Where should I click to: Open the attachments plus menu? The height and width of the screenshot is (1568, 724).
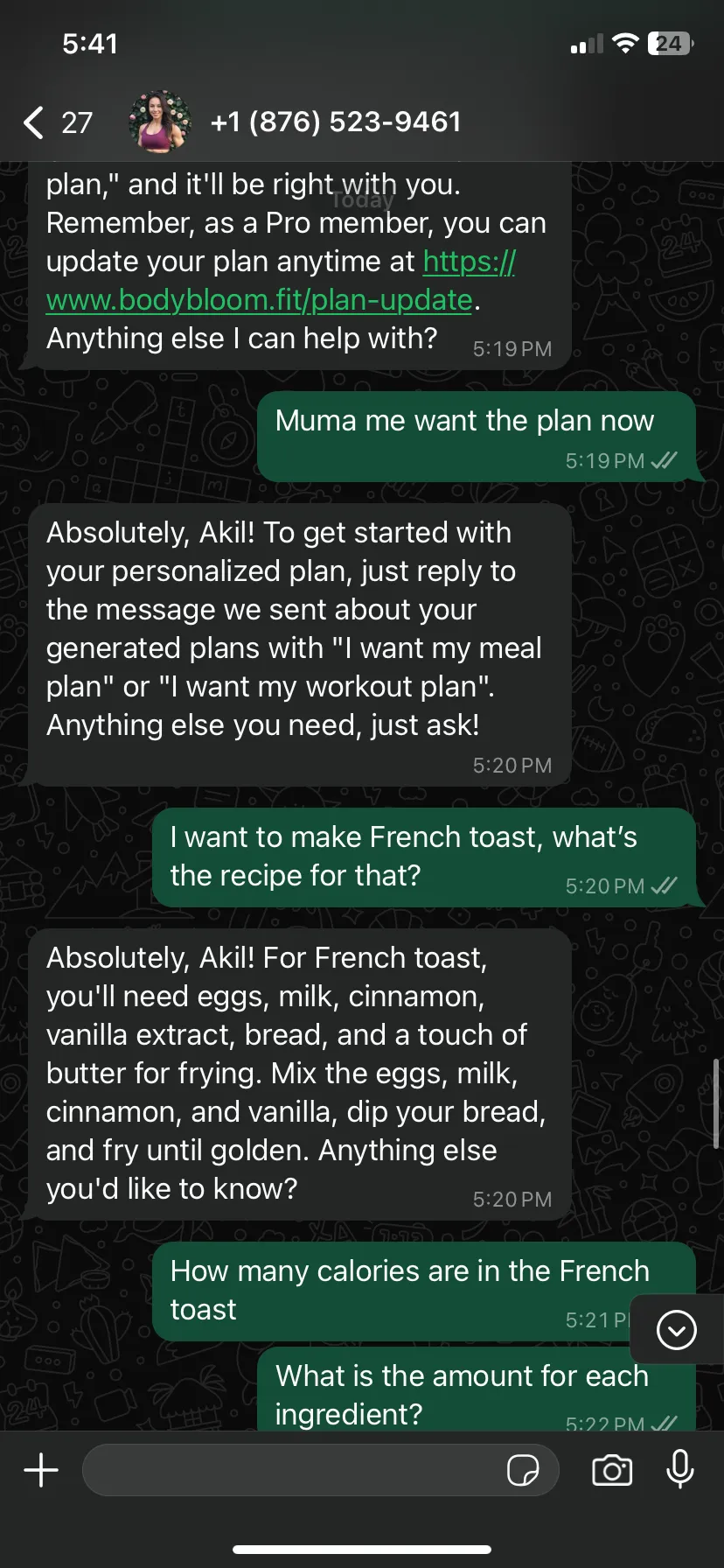tap(41, 1470)
